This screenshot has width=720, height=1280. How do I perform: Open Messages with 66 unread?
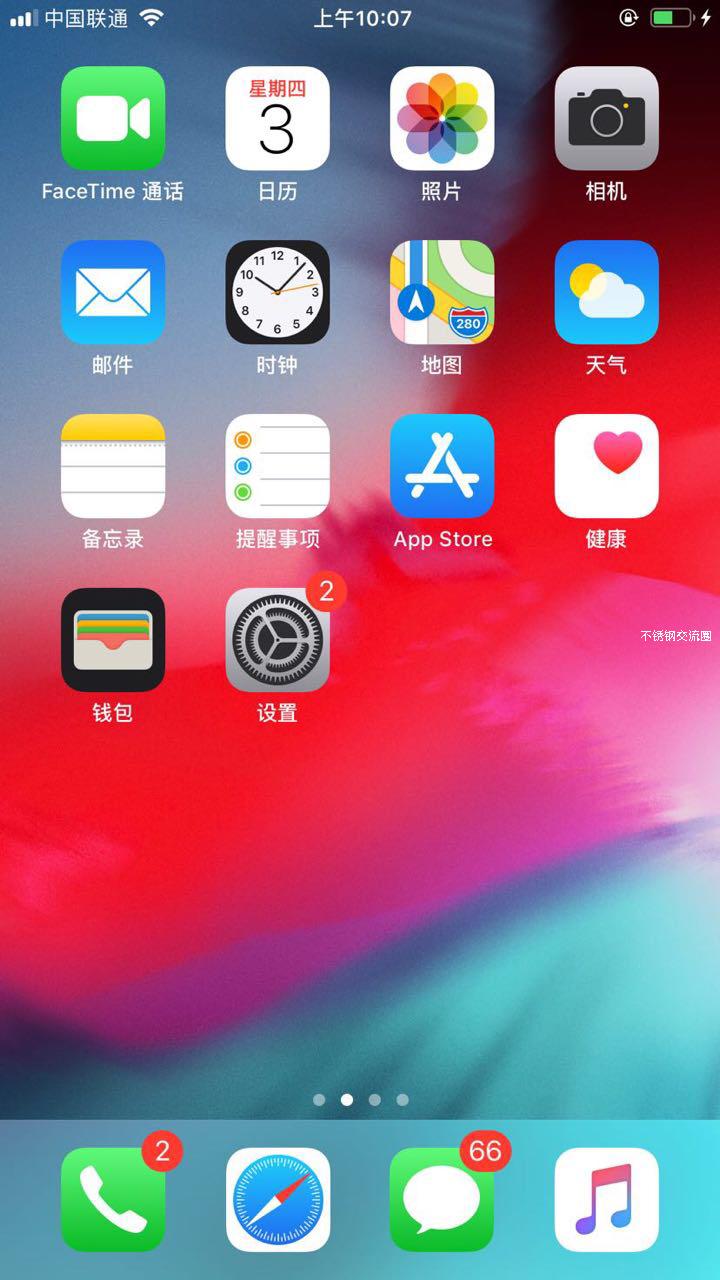tap(442, 1199)
